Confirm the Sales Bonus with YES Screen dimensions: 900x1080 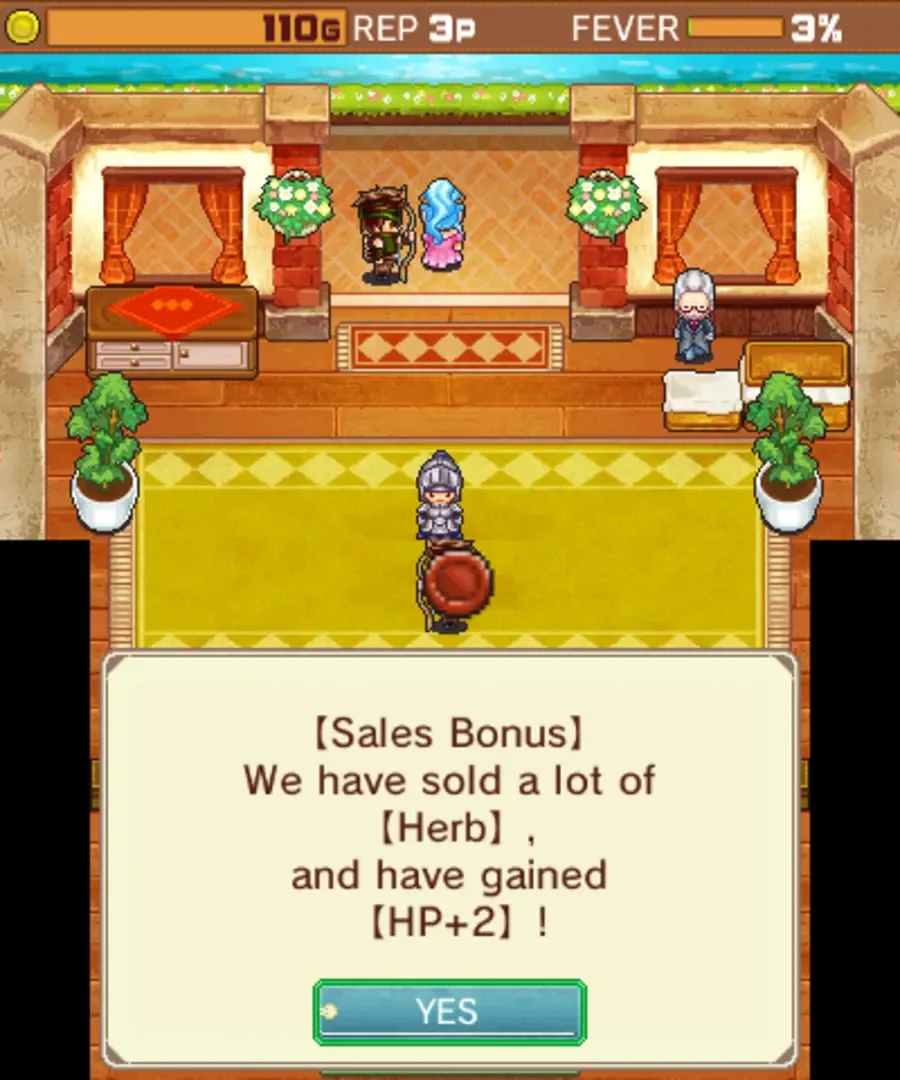click(449, 1012)
